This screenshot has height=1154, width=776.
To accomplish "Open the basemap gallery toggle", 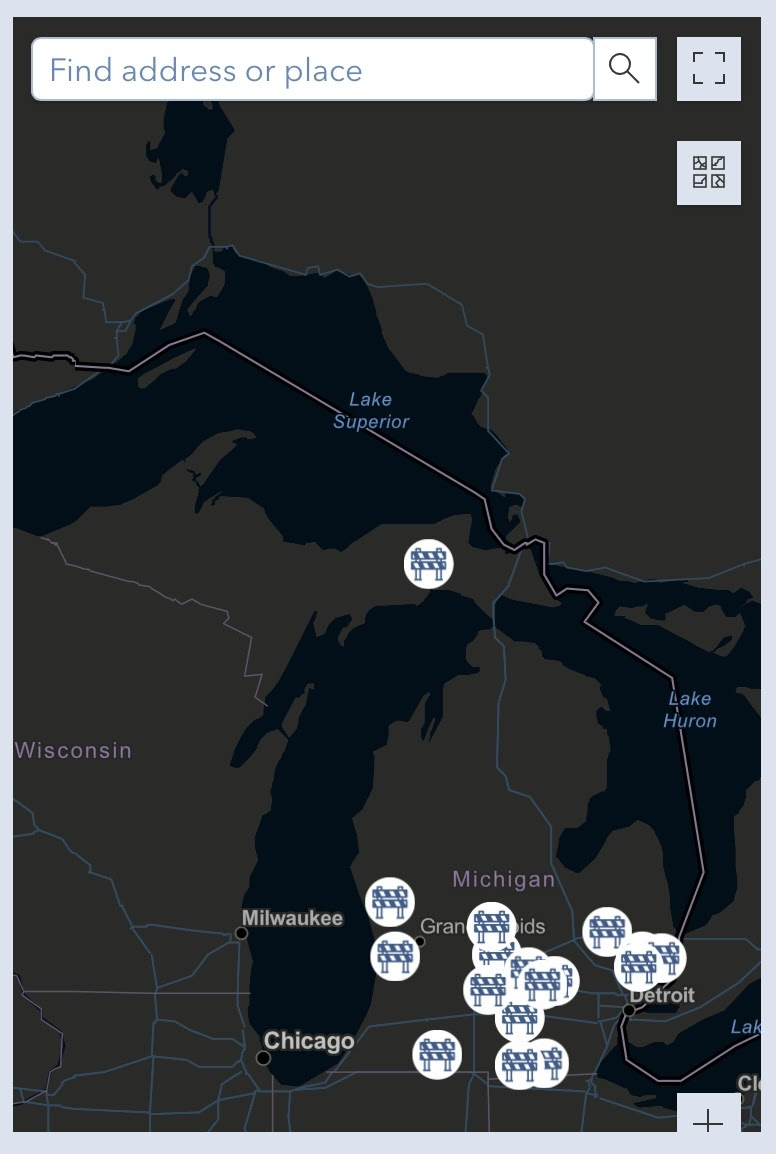I will click(708, 173).
